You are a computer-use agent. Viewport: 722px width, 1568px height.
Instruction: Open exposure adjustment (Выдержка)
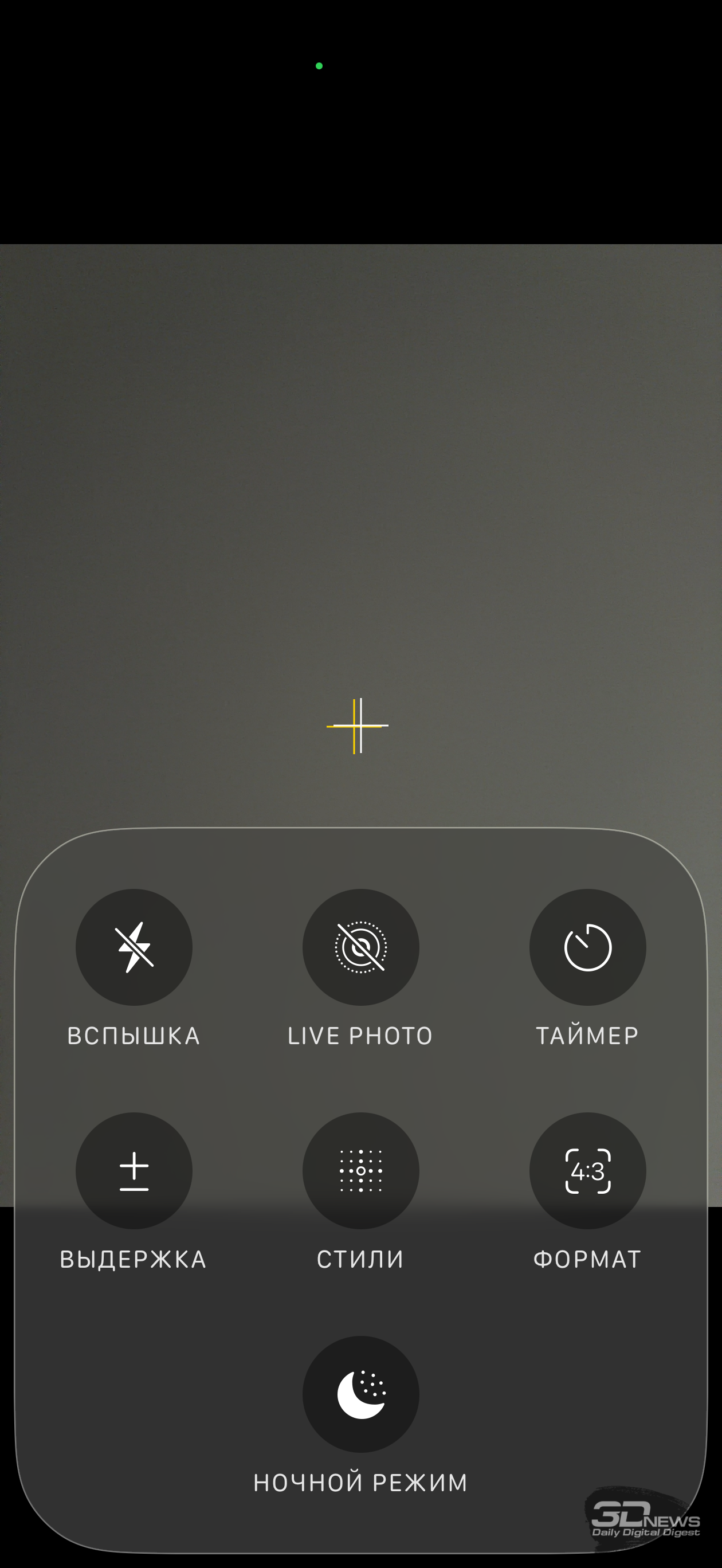tap(134, 1170)
